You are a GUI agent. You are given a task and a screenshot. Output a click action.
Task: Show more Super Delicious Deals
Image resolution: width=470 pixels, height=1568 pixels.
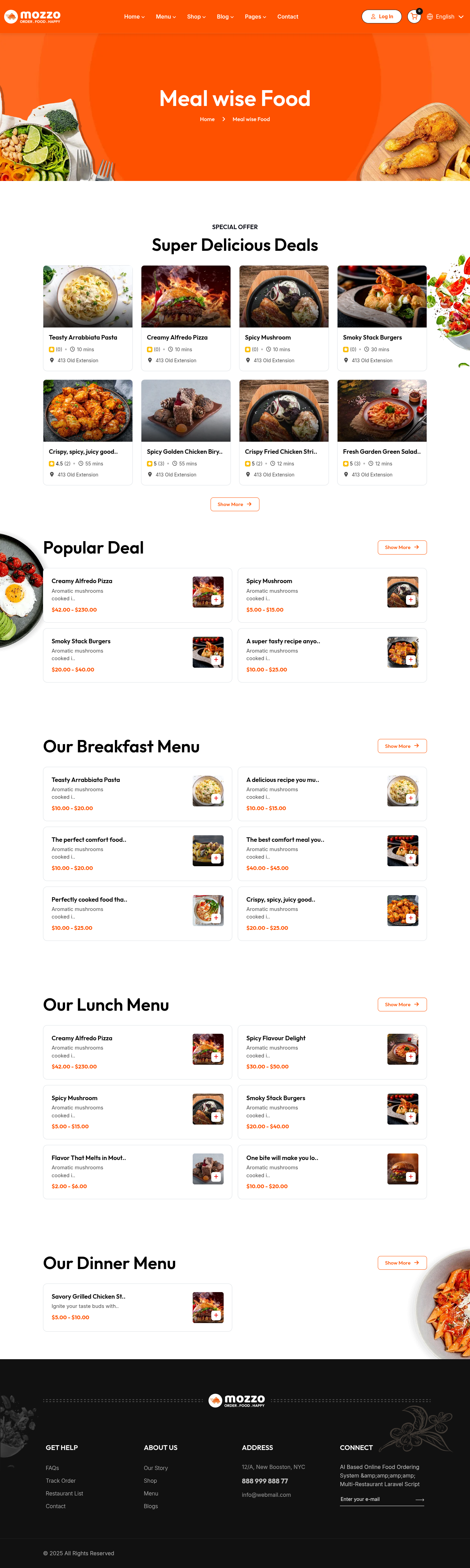point(234,504)
